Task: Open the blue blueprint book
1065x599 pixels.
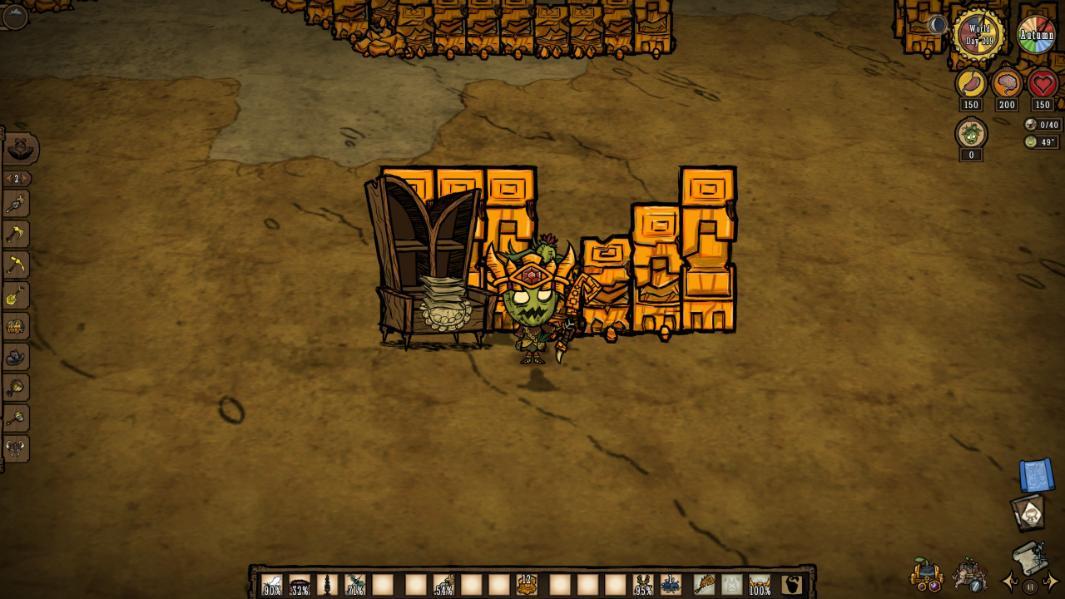Action: (x=1035, y=475)
